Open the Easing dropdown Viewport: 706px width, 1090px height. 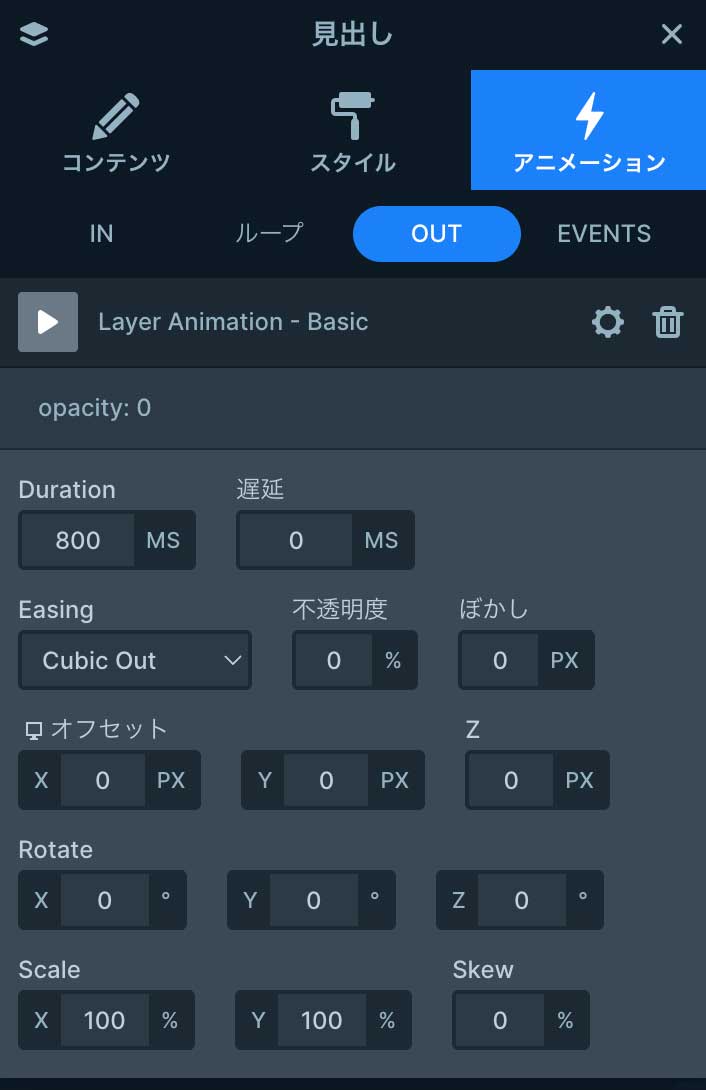(x=135, y=660)
